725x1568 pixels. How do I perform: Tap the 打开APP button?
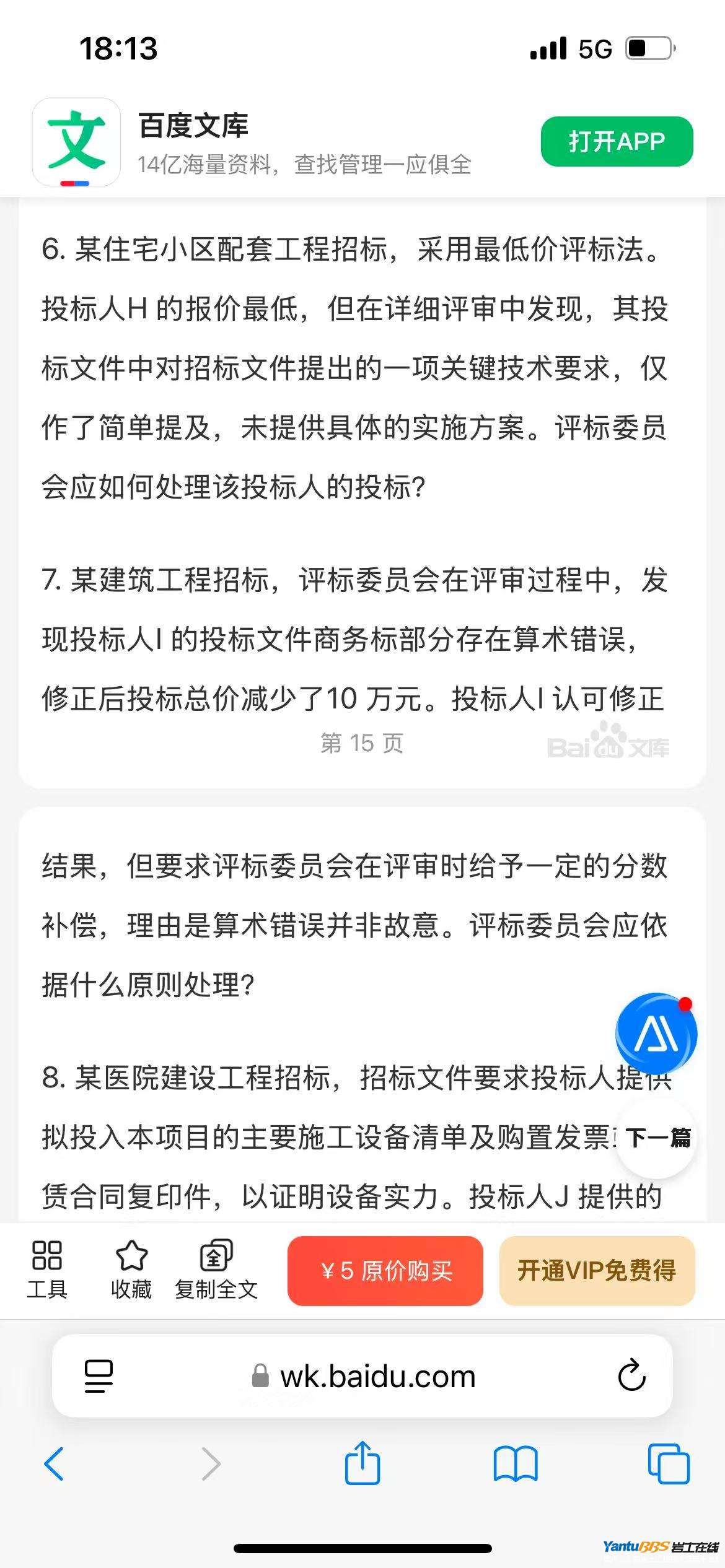click(x=617, y=141)
